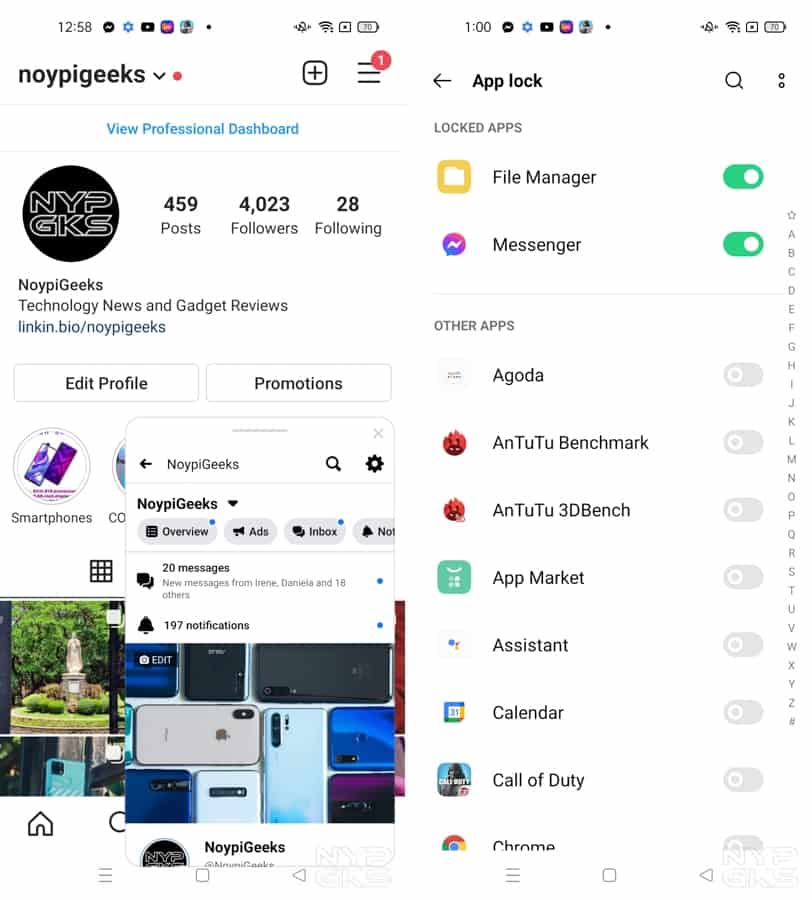Open the 197 notifications row
Screen dimensions: 812x900
point(260,626)
